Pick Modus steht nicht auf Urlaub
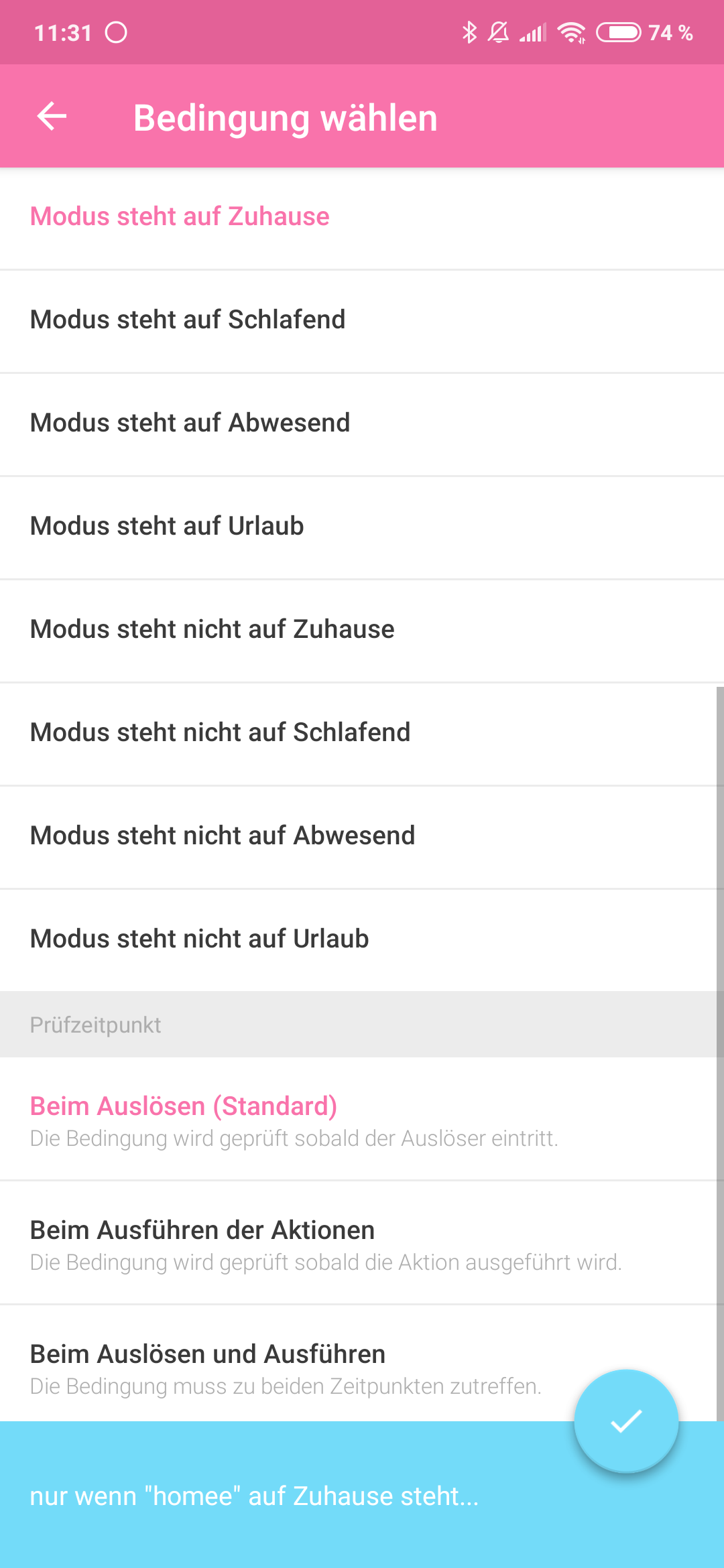 (199, 939)
